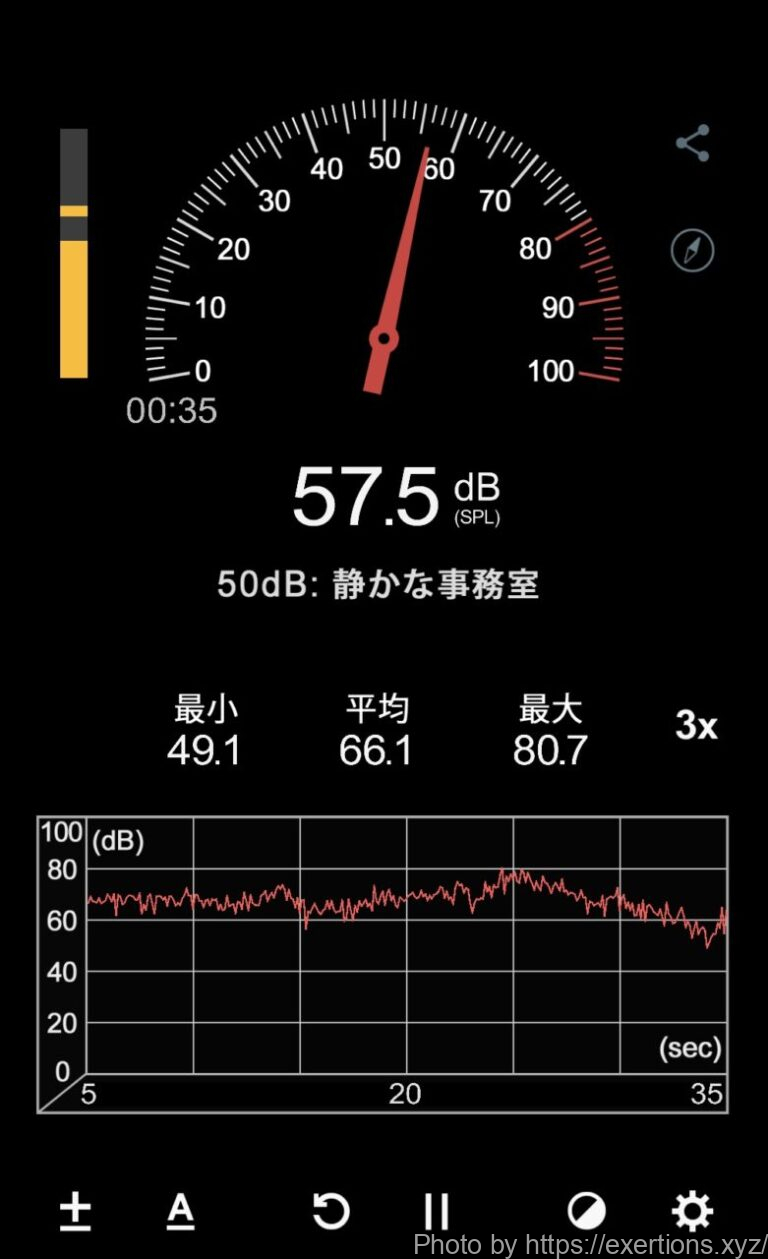
Task: Select the ± calibration adjustment tool
Action: coord(73,1209)
